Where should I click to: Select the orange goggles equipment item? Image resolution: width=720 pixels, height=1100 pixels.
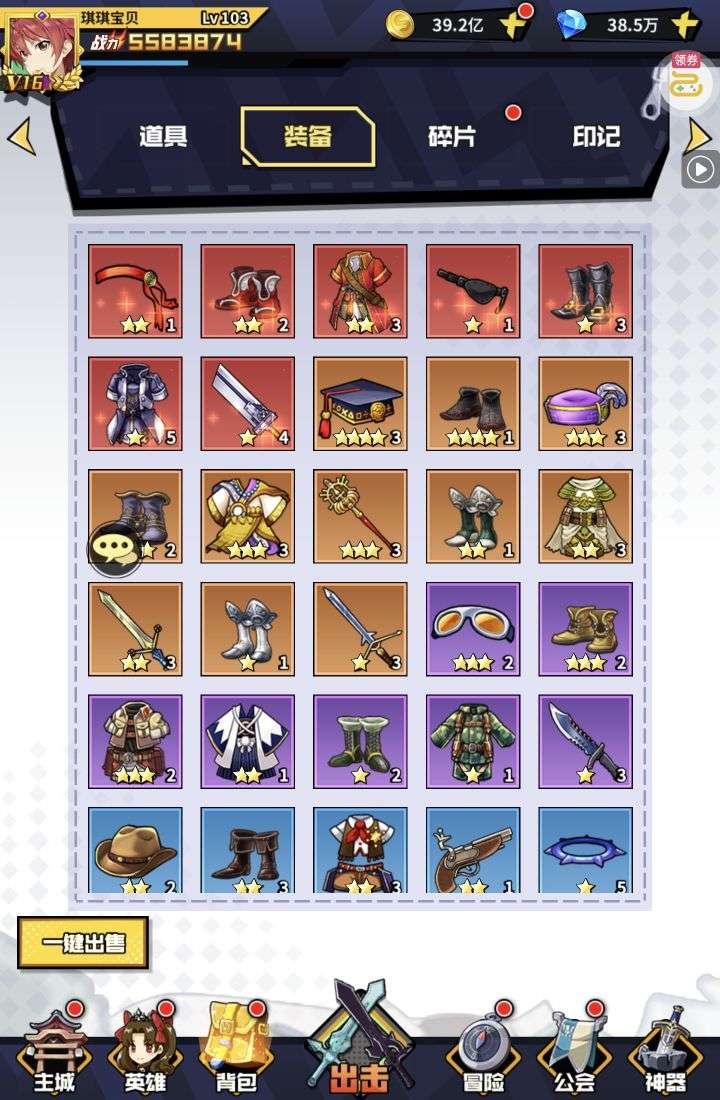click(473, 630)
